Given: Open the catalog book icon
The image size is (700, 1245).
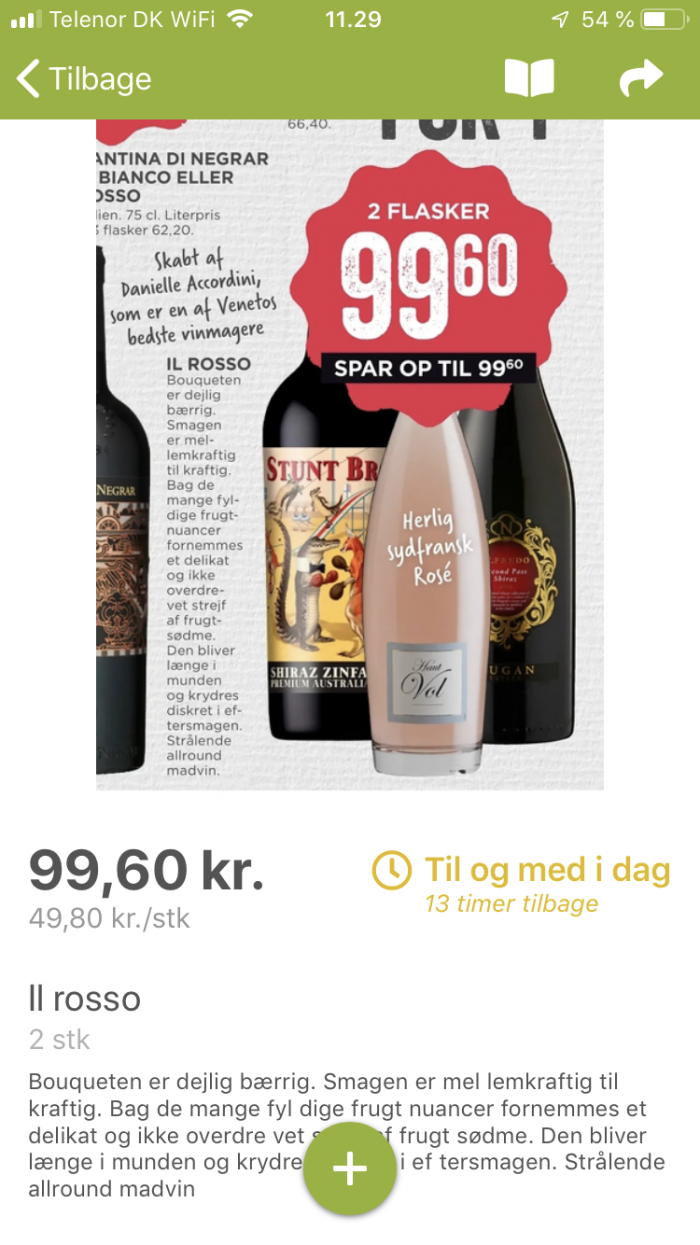Looking at the screenshot, I should point(529,78).
